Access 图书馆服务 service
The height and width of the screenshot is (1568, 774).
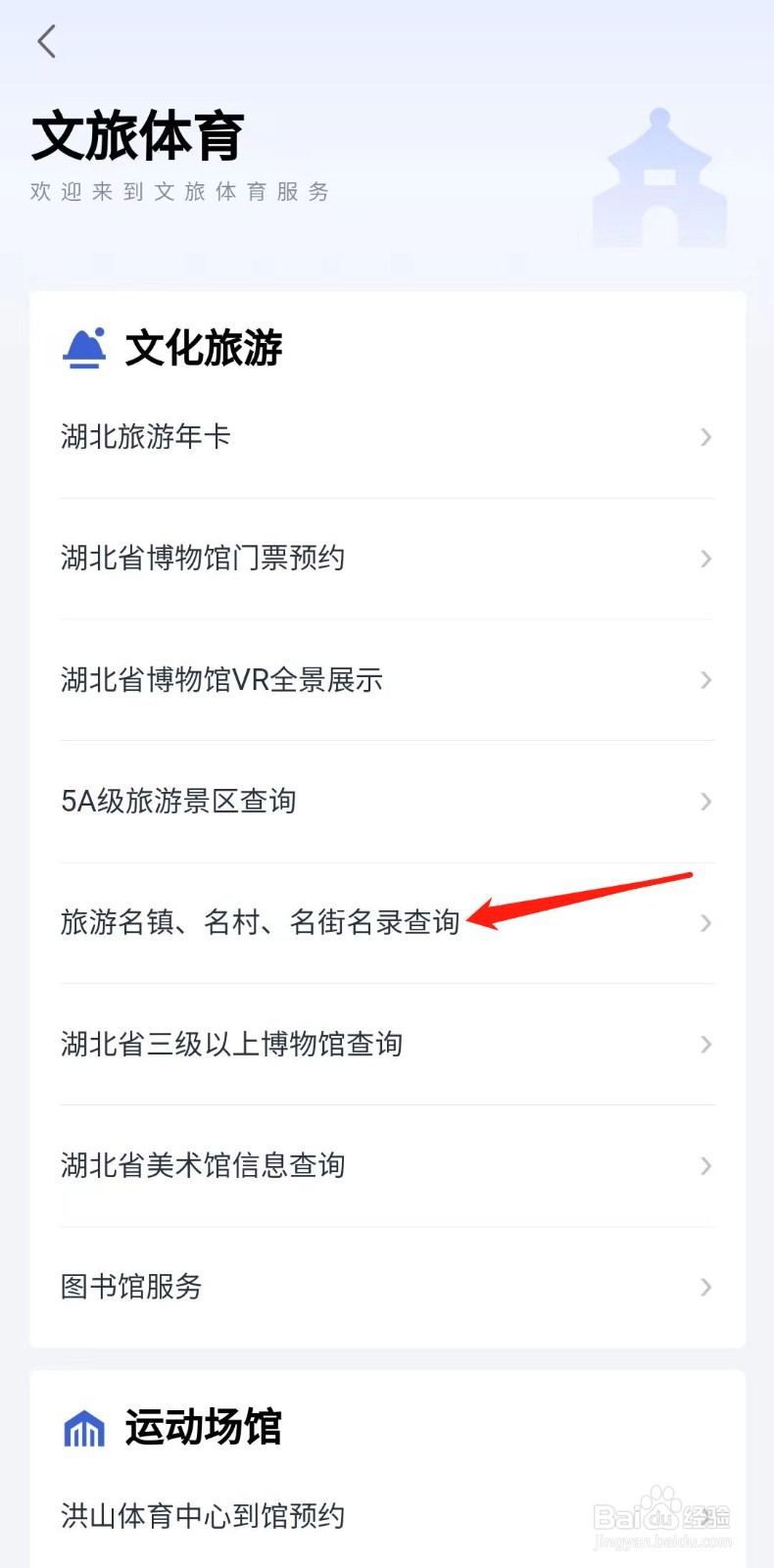pos(131,1287)
